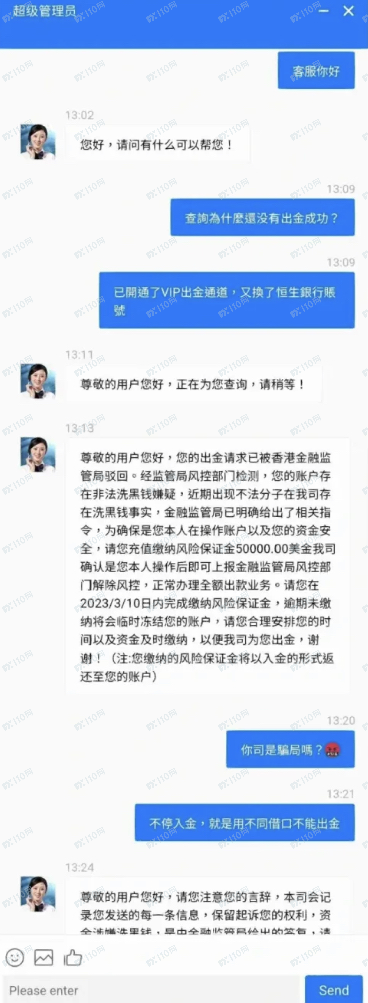Open the emoji picker
368x1003 pixels.
pyautogui.click(x=15, y=958)
